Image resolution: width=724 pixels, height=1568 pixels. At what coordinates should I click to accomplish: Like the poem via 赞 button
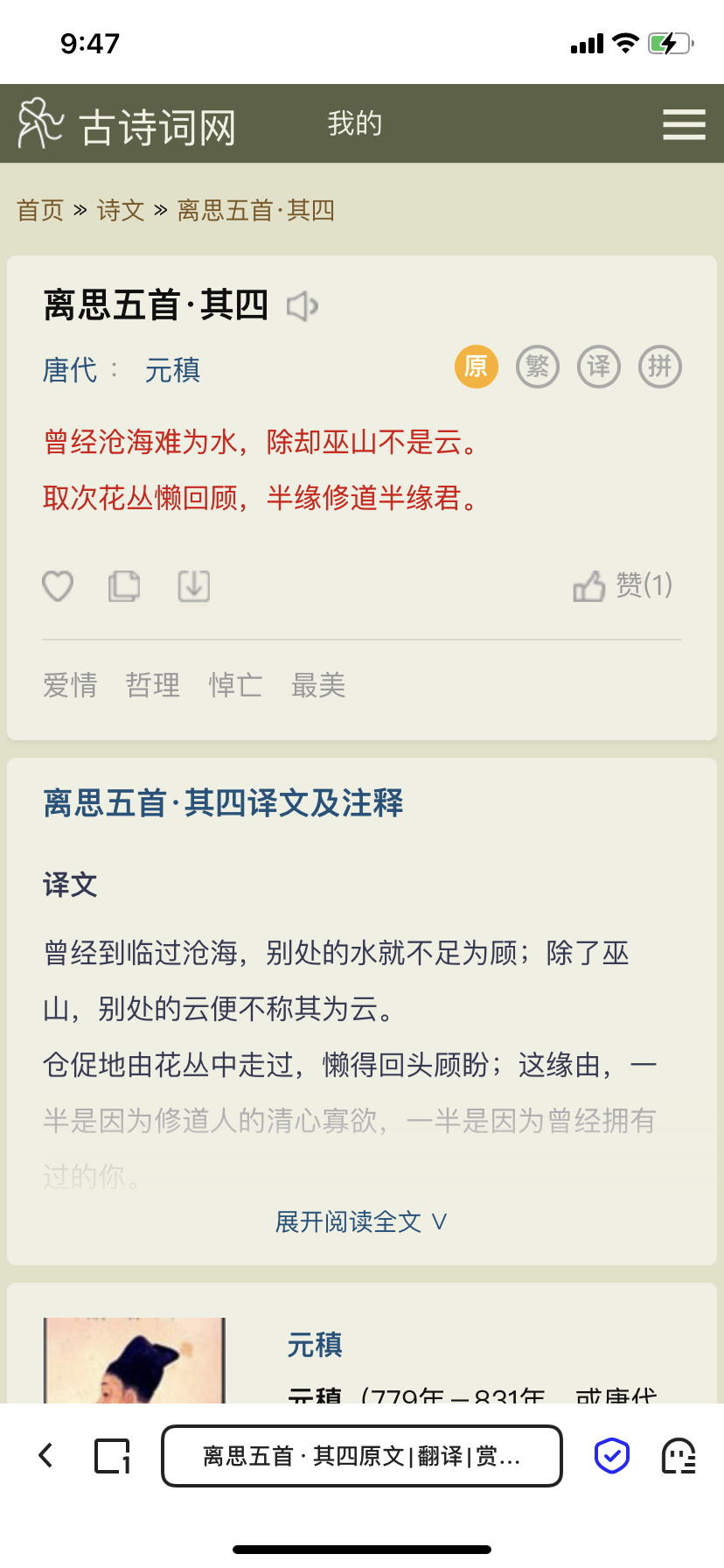click(x=623, y=585)
